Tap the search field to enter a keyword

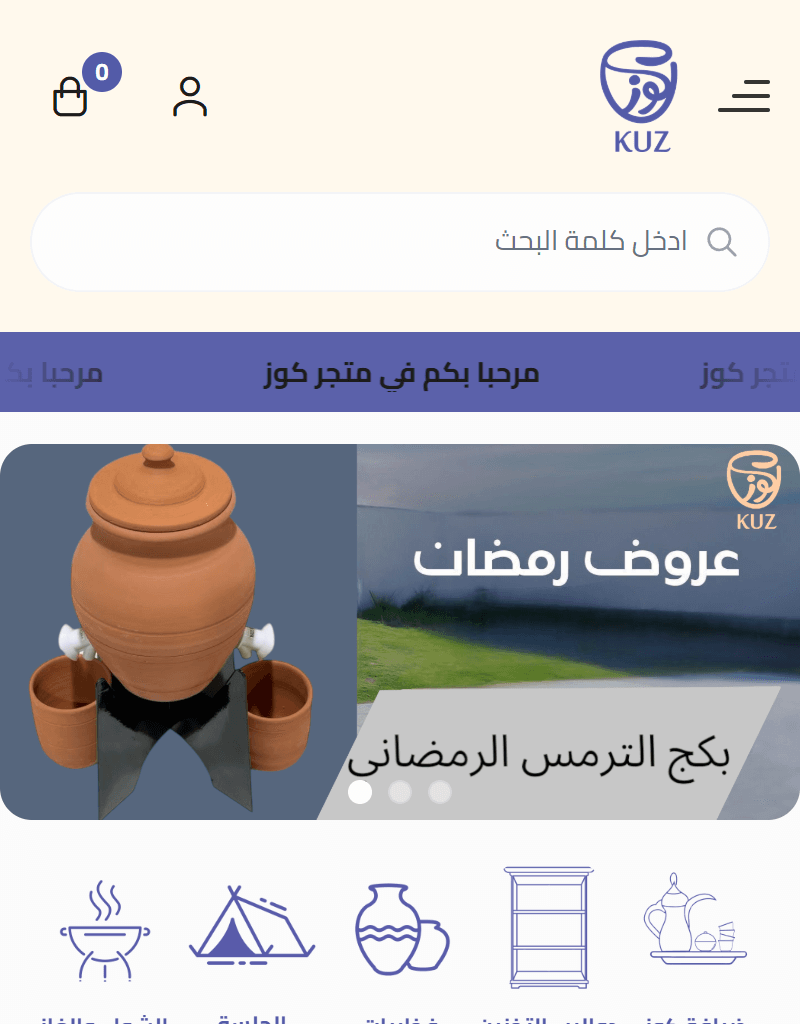pos(400,242)
